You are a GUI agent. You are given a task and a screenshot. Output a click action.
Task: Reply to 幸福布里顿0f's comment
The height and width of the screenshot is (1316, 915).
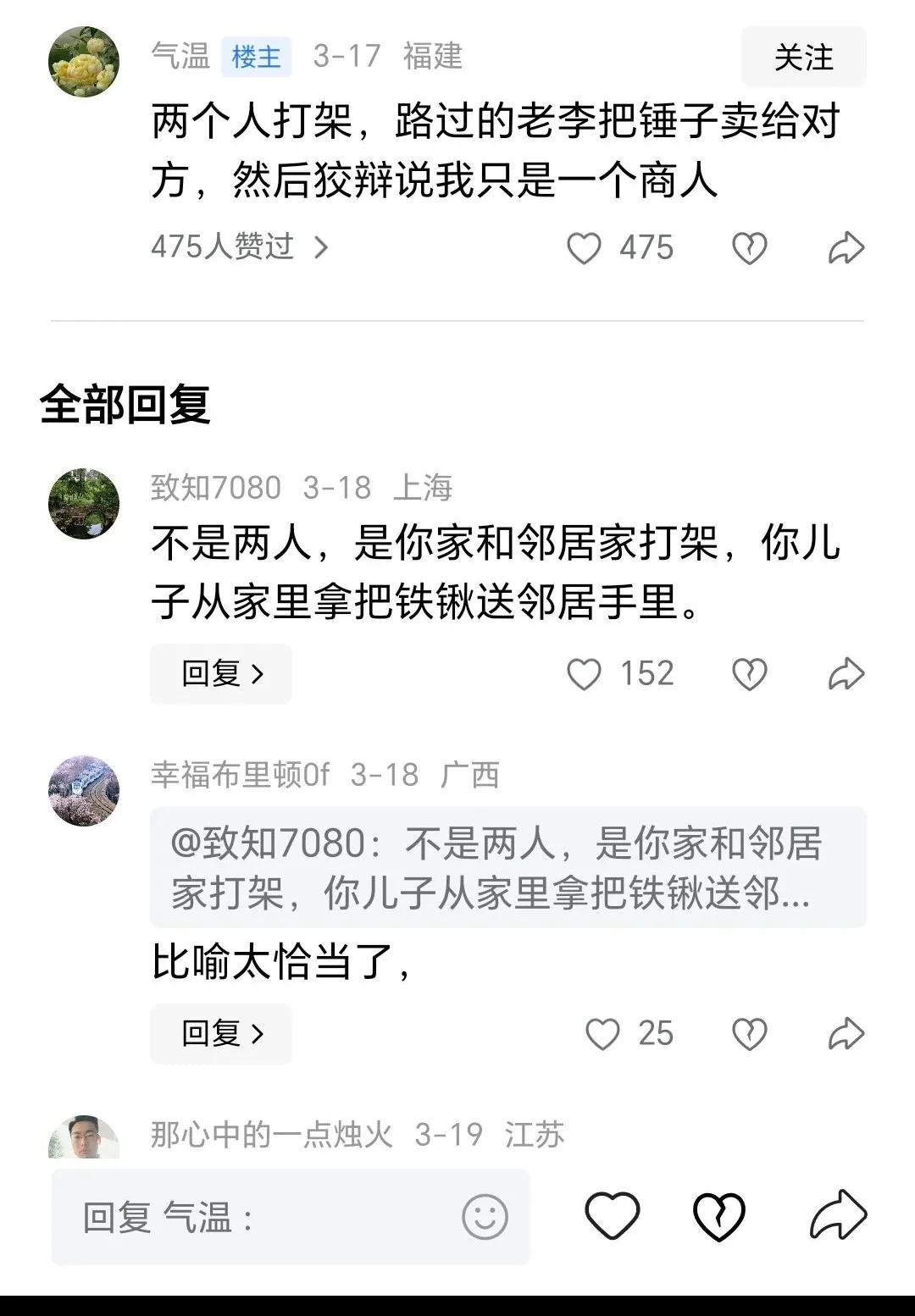click(x=221, y=1034)
